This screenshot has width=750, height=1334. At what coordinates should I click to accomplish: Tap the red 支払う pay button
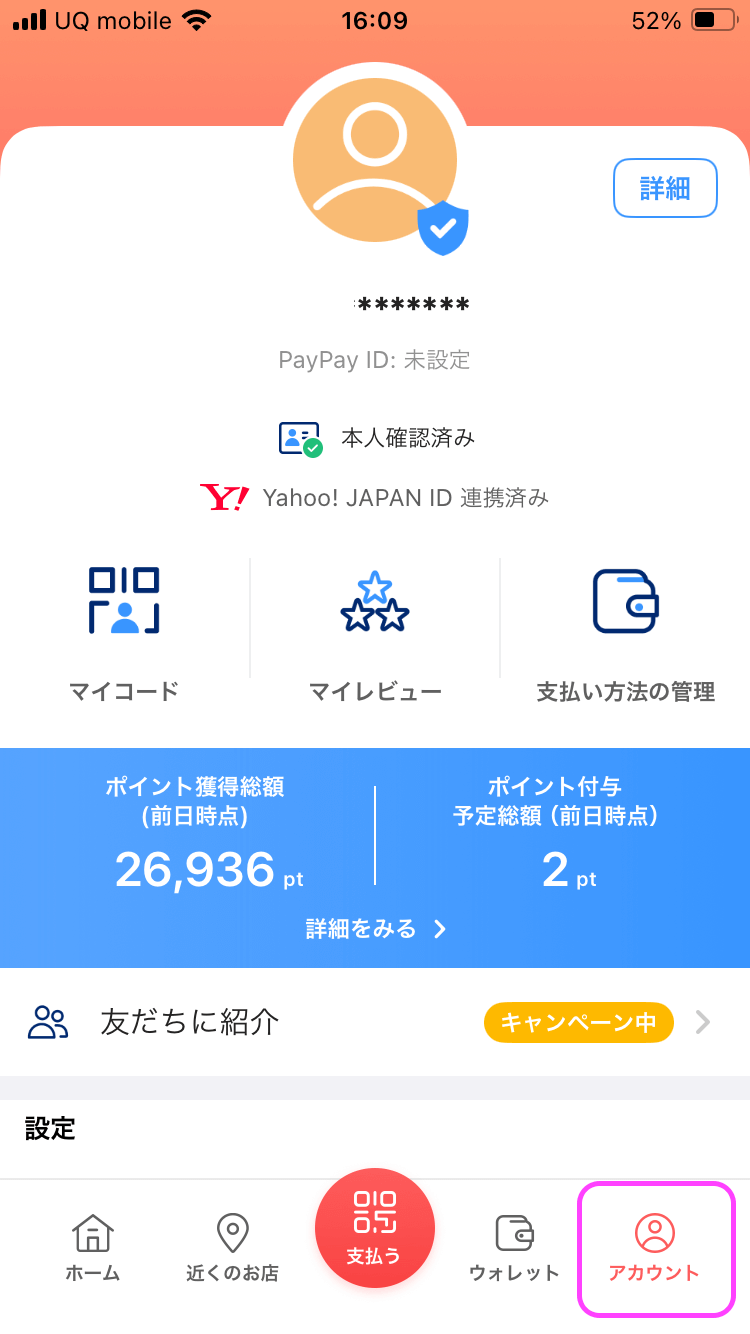375,1229
